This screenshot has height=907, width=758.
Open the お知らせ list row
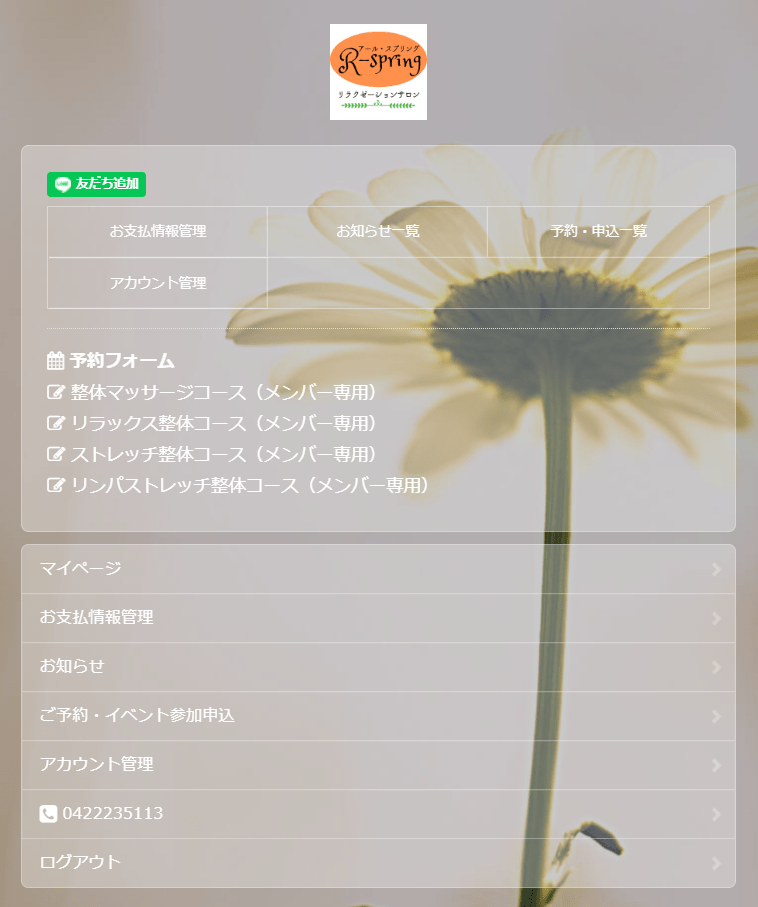point(378,667)
